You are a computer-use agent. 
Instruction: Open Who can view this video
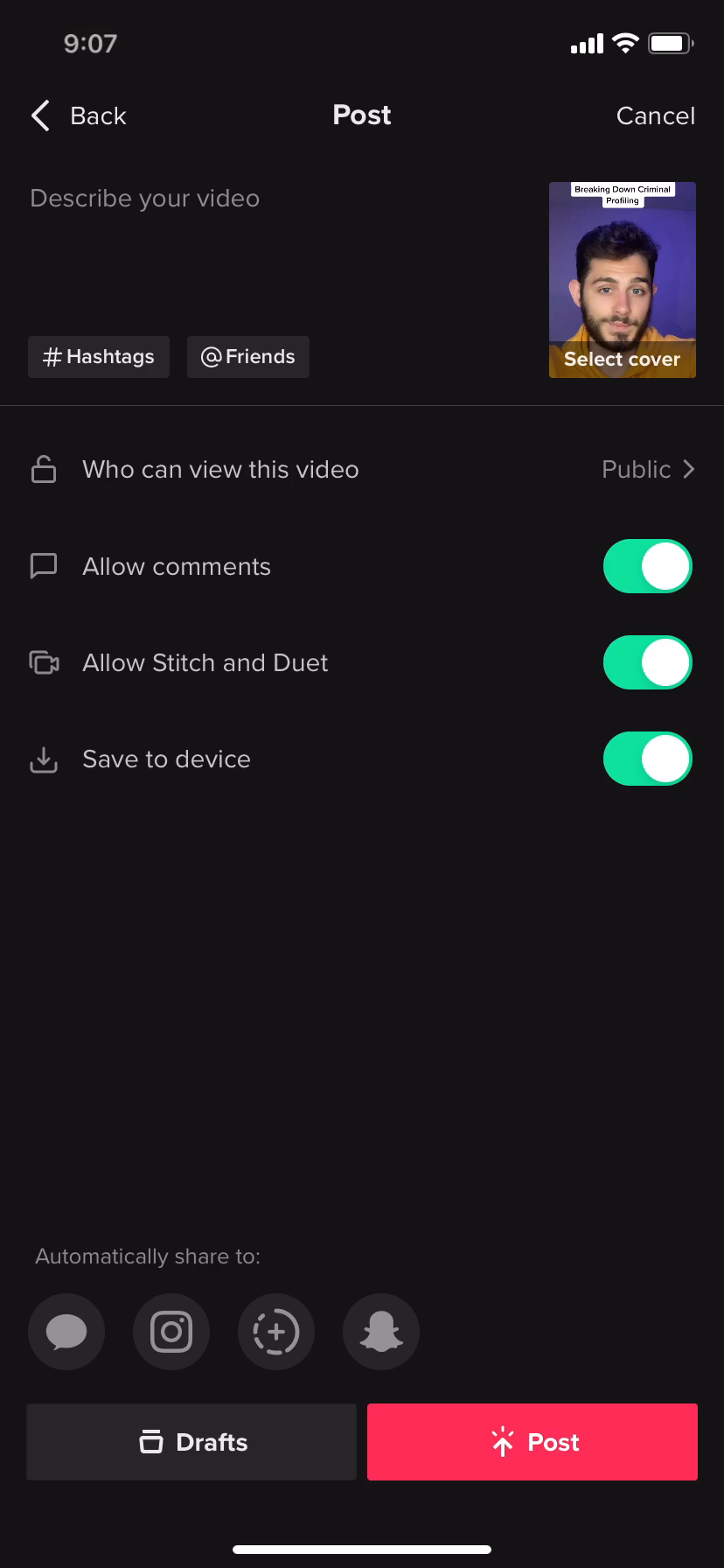pos(362,470)
